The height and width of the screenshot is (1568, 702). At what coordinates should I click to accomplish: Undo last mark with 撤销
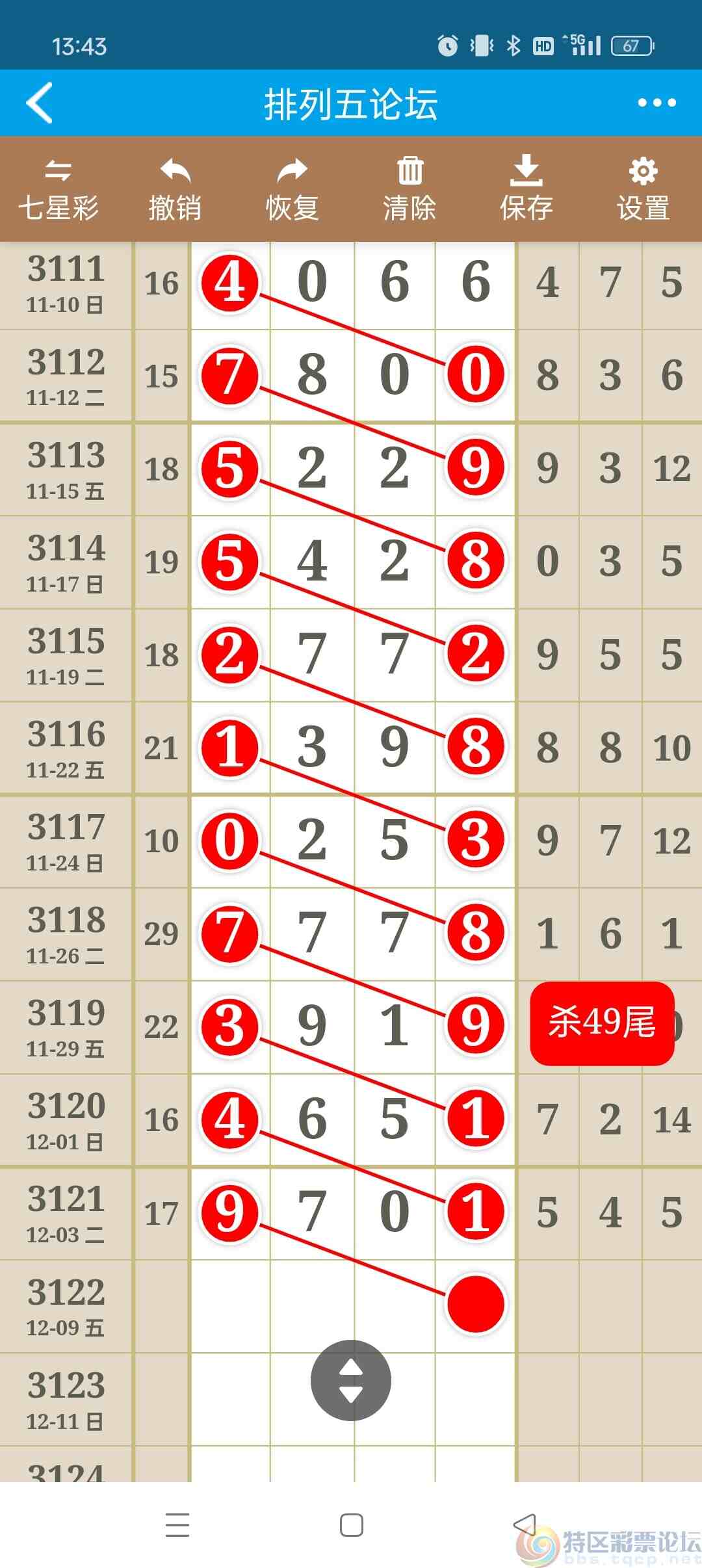[175, 190]
